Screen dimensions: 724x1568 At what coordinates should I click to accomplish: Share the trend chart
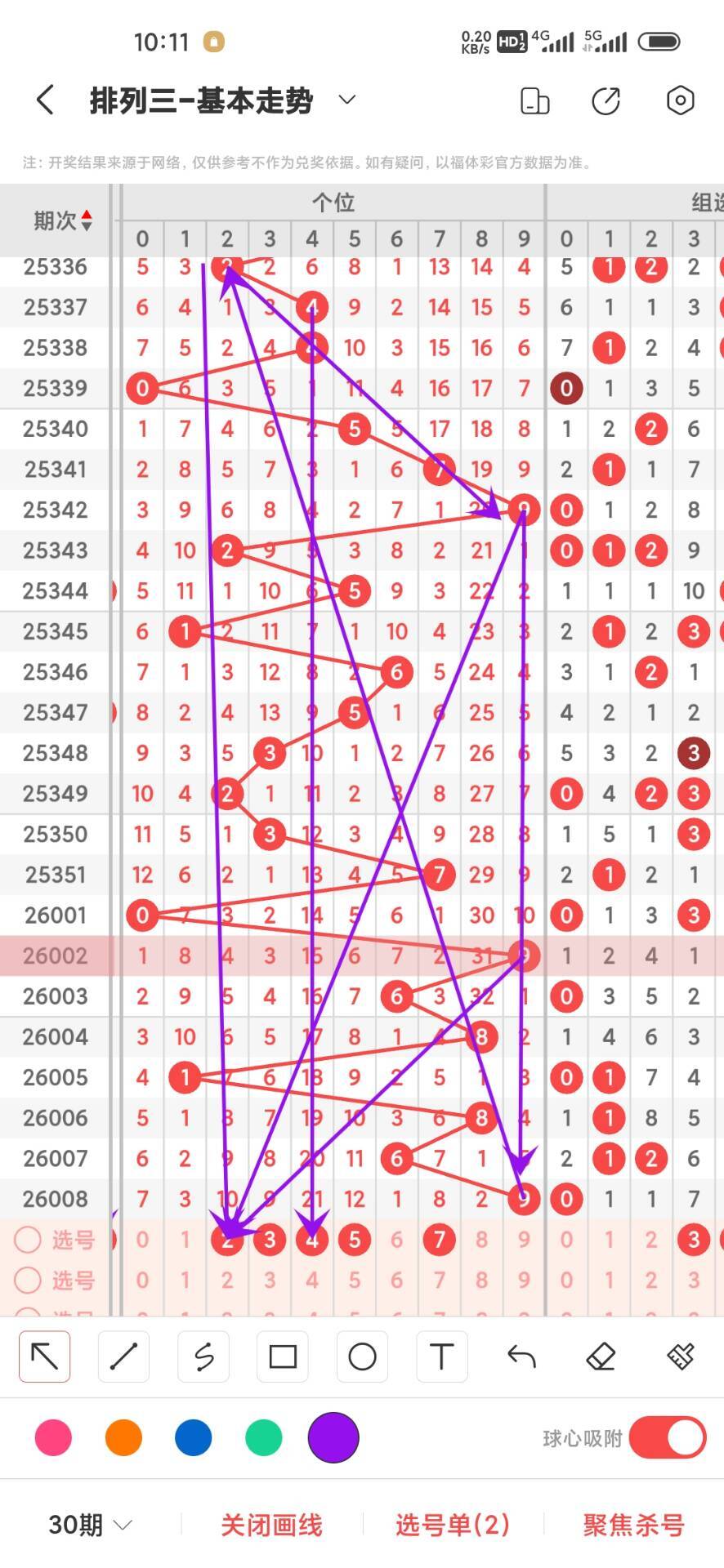606,100
